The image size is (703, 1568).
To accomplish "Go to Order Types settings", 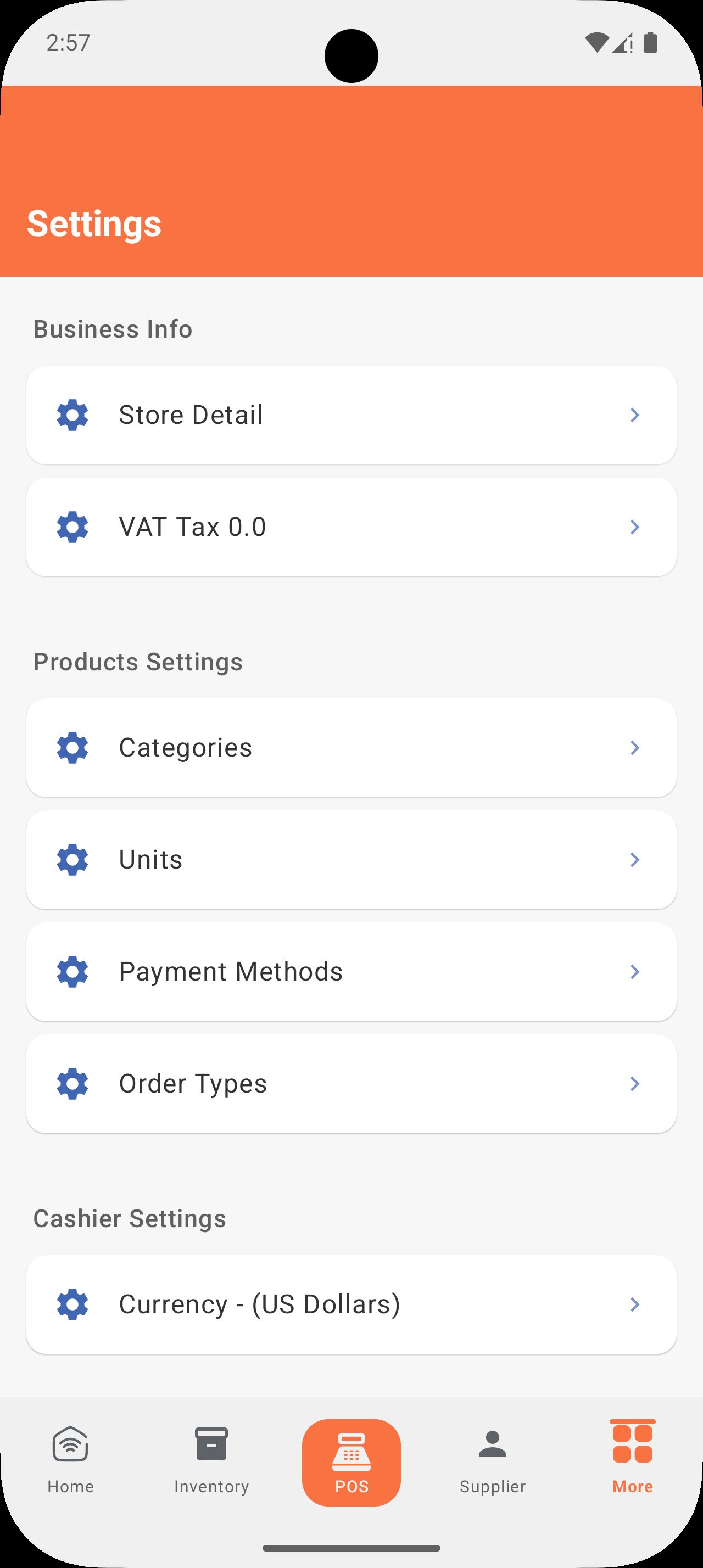I will pyautogui.click(x=350, y=1083).
